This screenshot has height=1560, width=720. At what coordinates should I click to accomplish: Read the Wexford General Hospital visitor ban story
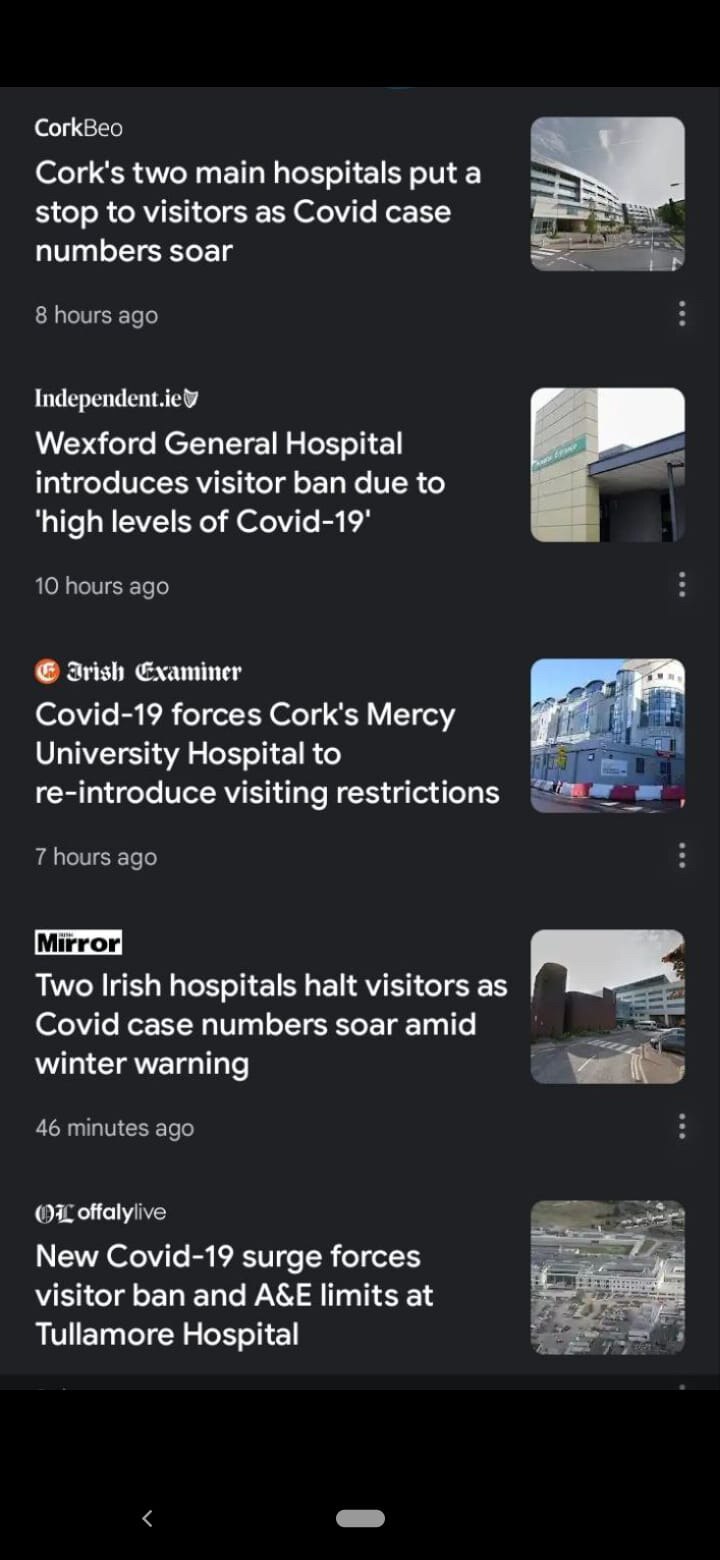coord(240,483)
